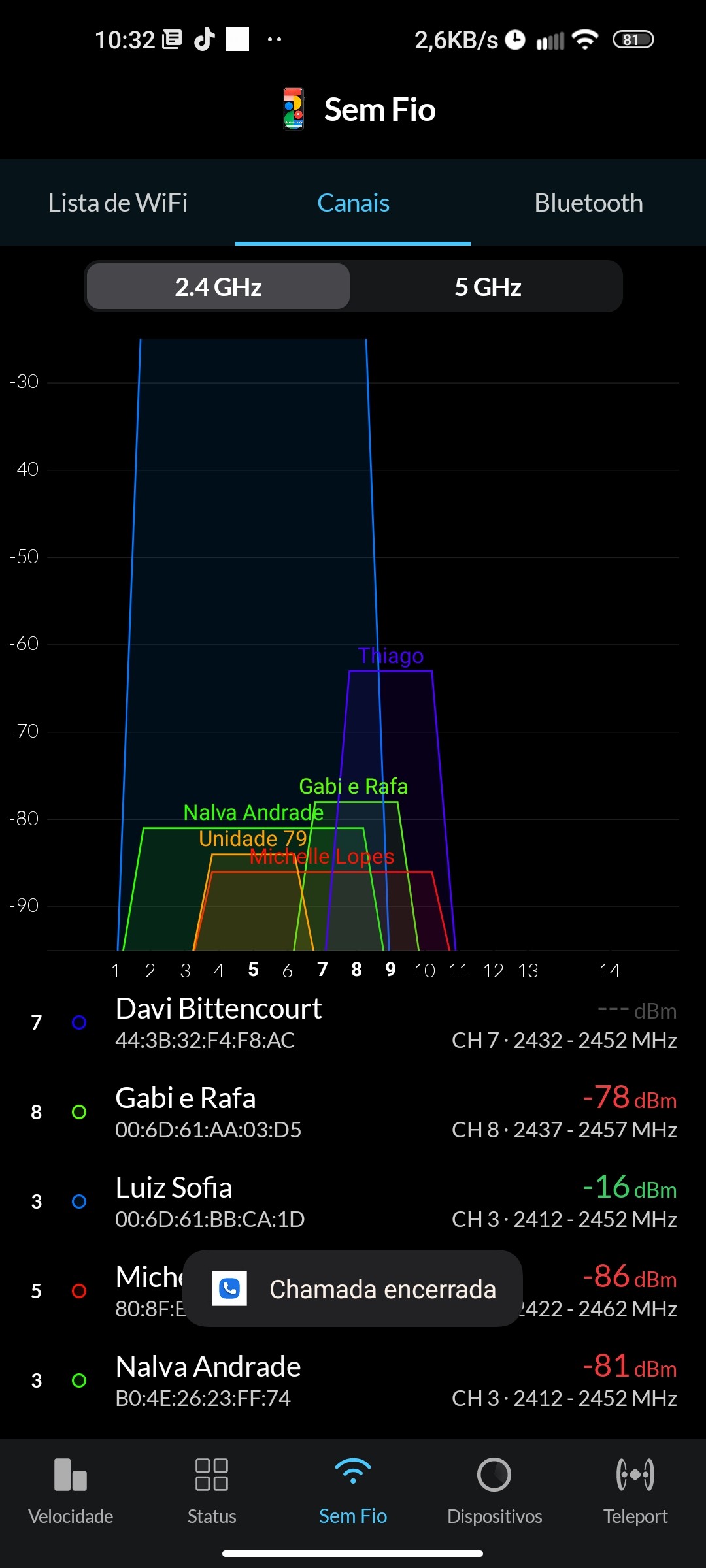The image size is (706, 1568).
Task: Open the Bluetooth tab
Action: (x=588, y=203)
